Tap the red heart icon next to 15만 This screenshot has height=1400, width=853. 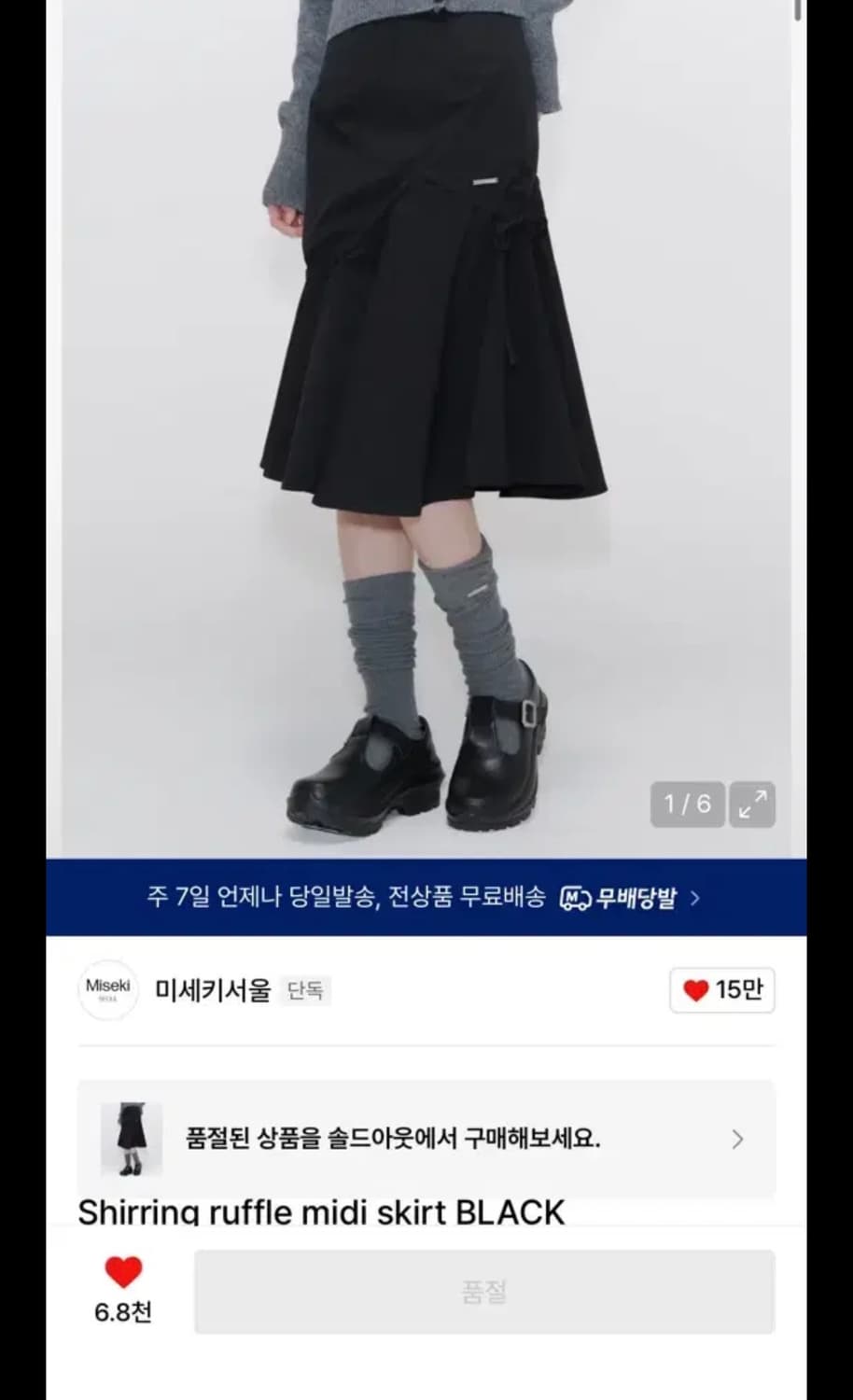(694, 990)
